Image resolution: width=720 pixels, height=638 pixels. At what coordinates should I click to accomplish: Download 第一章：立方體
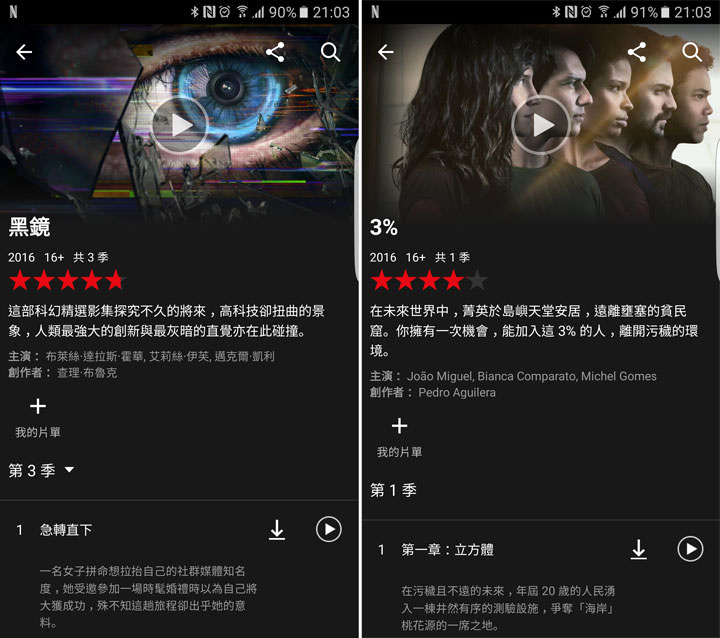click(x=638, y=549)
